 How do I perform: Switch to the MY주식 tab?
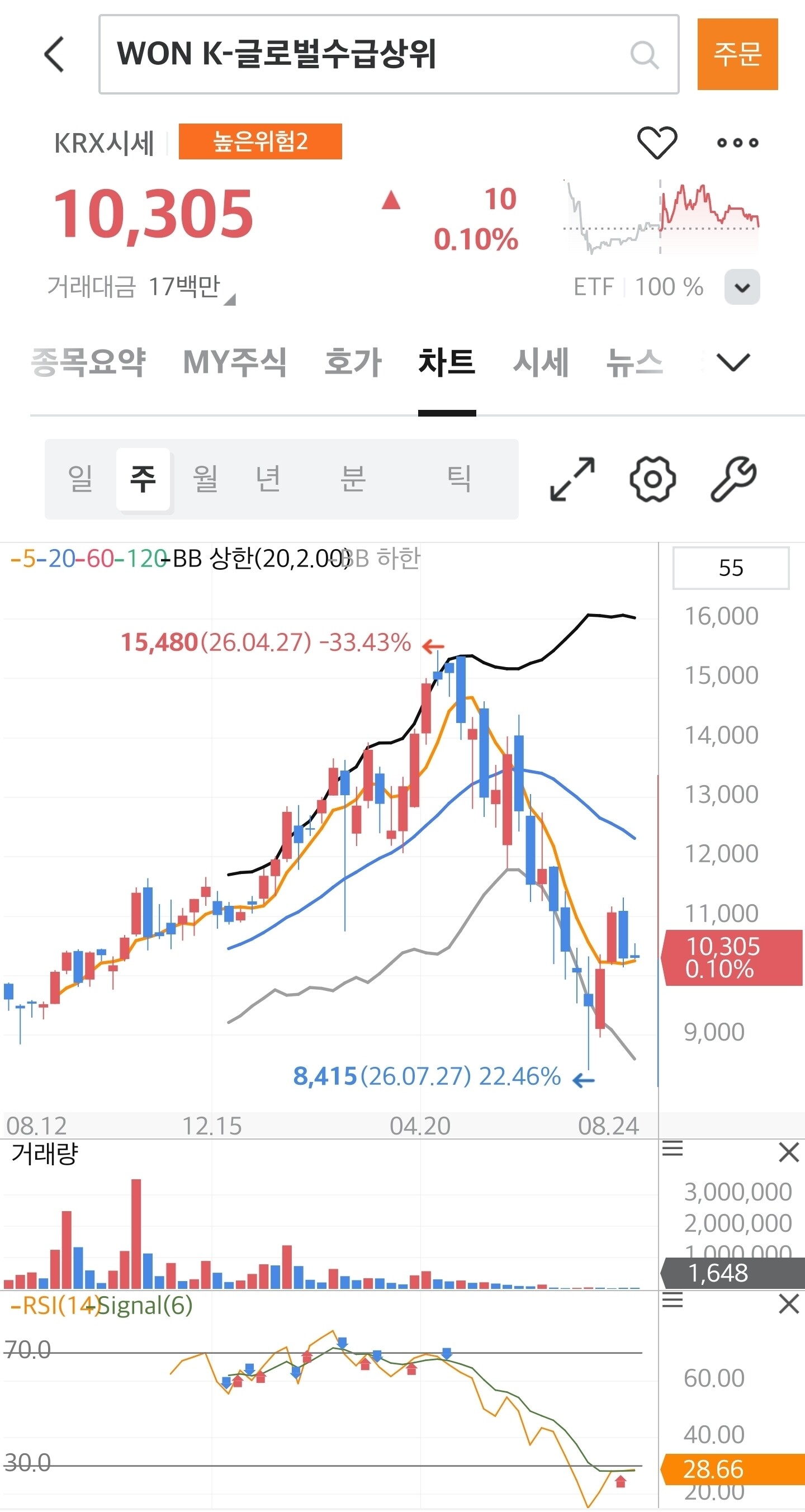click(x=235, y=362)
